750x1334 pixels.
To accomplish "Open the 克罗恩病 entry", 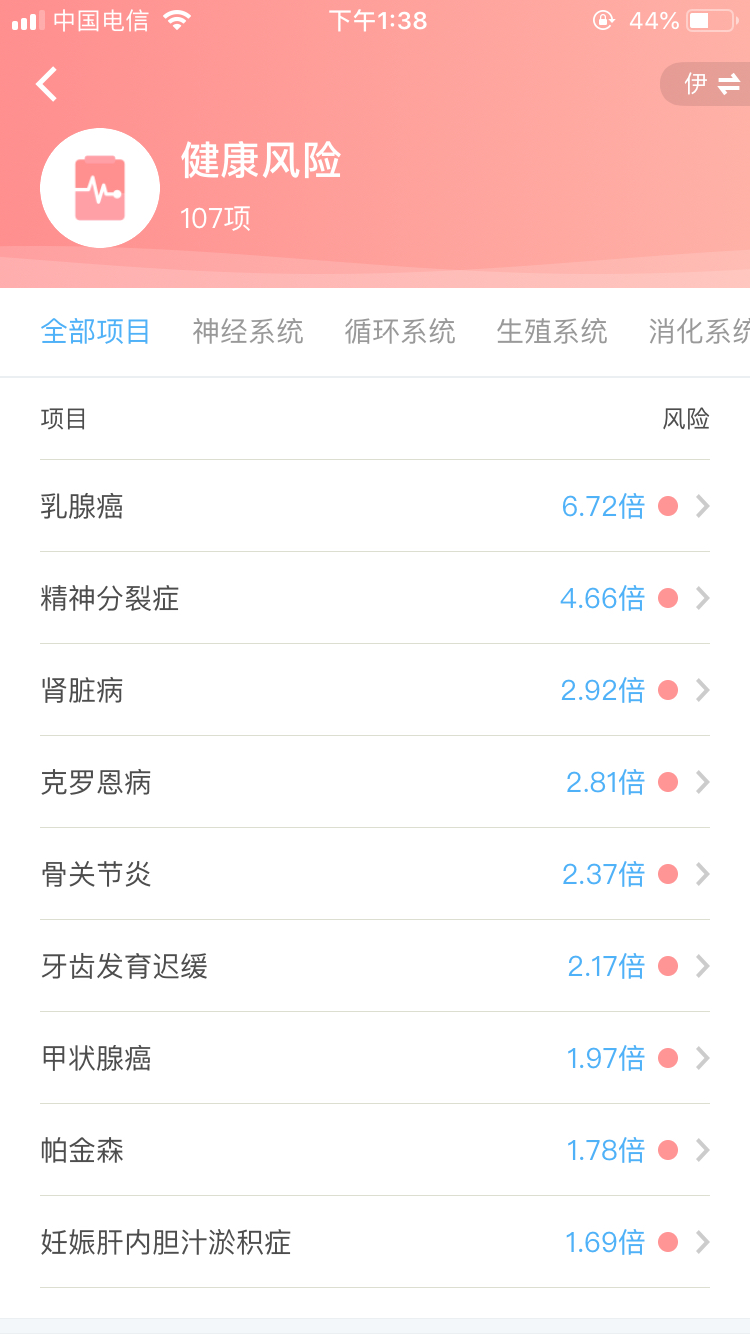I will [375, 782].
